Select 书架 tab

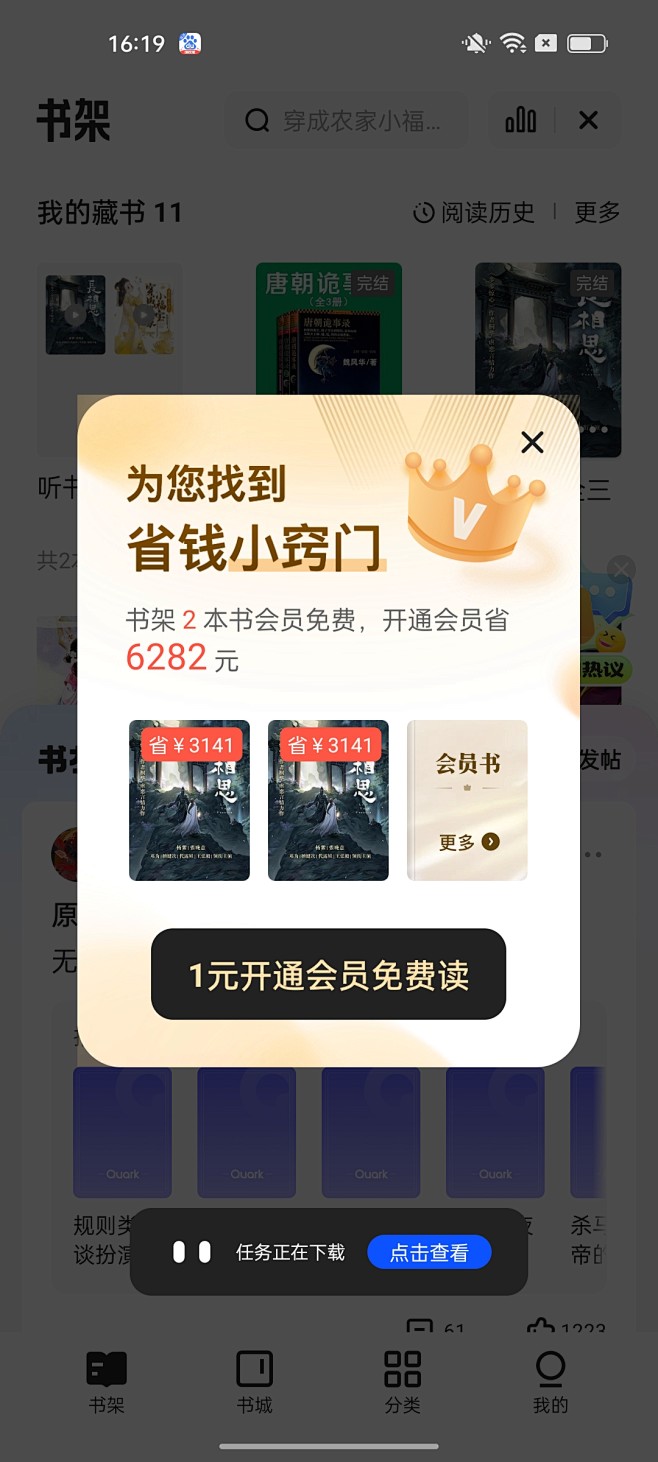pos(106,1381)
